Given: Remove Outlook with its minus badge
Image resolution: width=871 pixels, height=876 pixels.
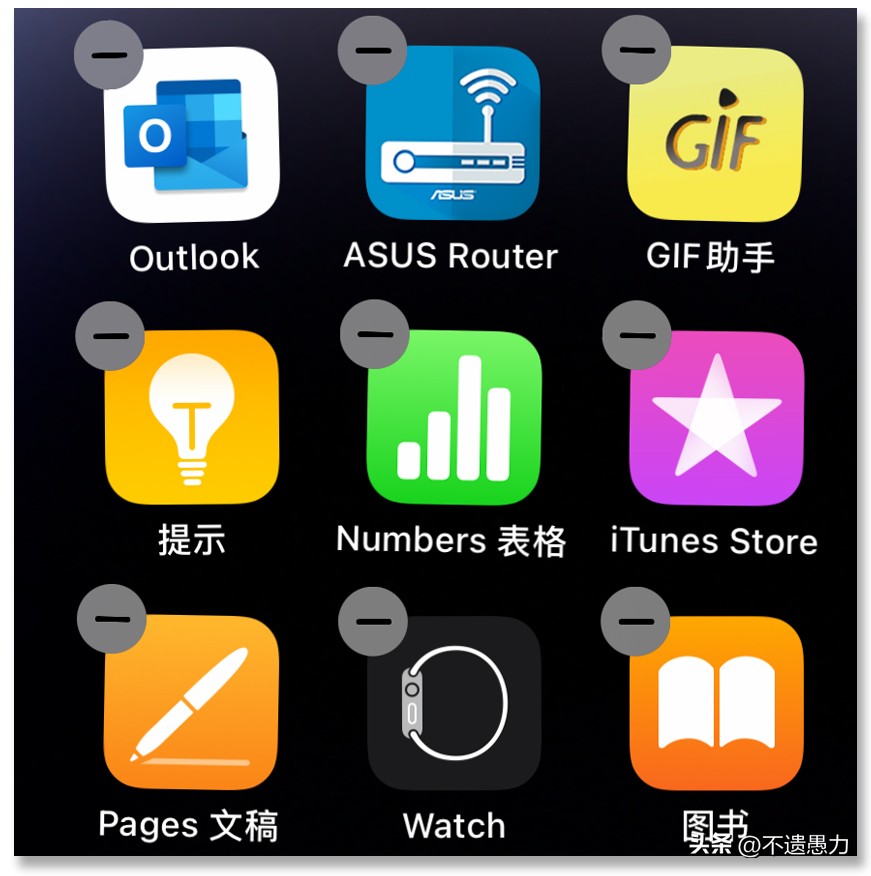Looking at the screenshot, I should click(x=110, y=52).
